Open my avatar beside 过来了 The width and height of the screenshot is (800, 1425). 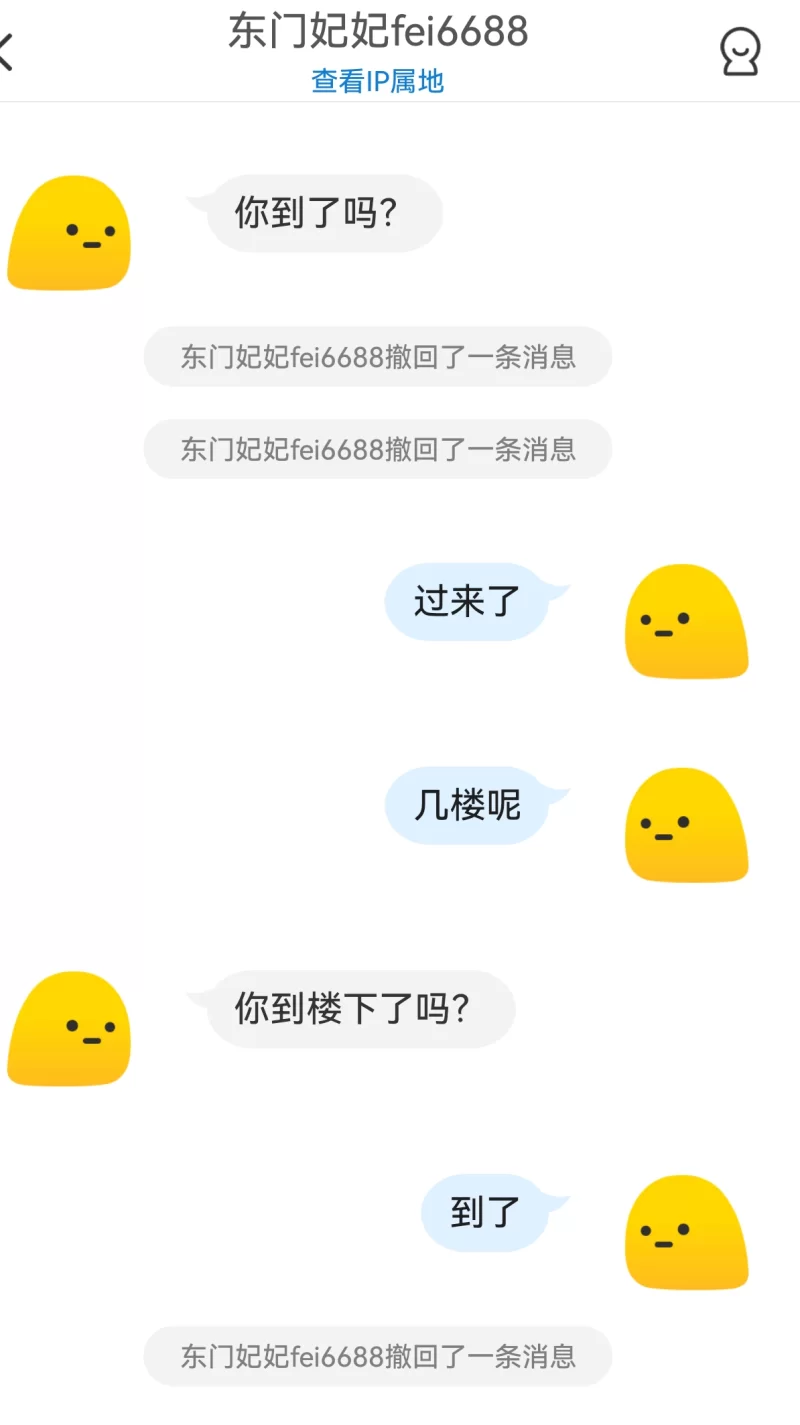point(687,622)
